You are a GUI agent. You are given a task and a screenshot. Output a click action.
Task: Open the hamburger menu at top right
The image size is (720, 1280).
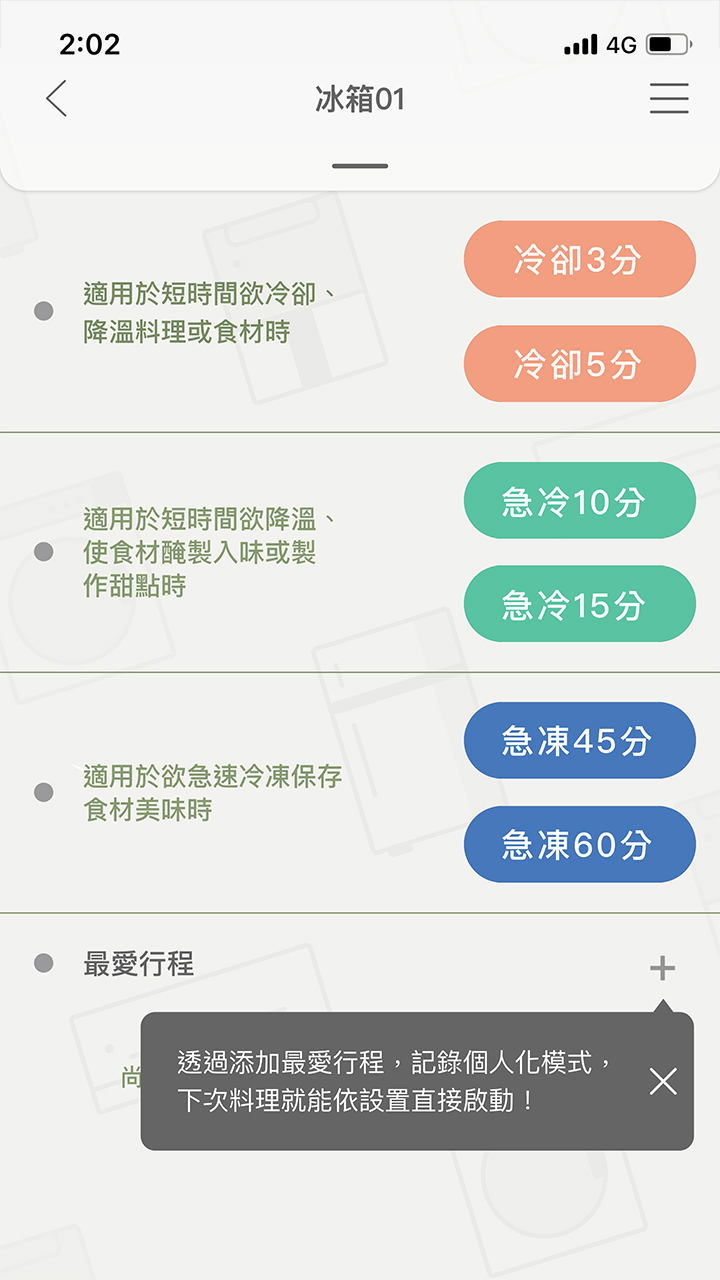(x=667, y=99)
